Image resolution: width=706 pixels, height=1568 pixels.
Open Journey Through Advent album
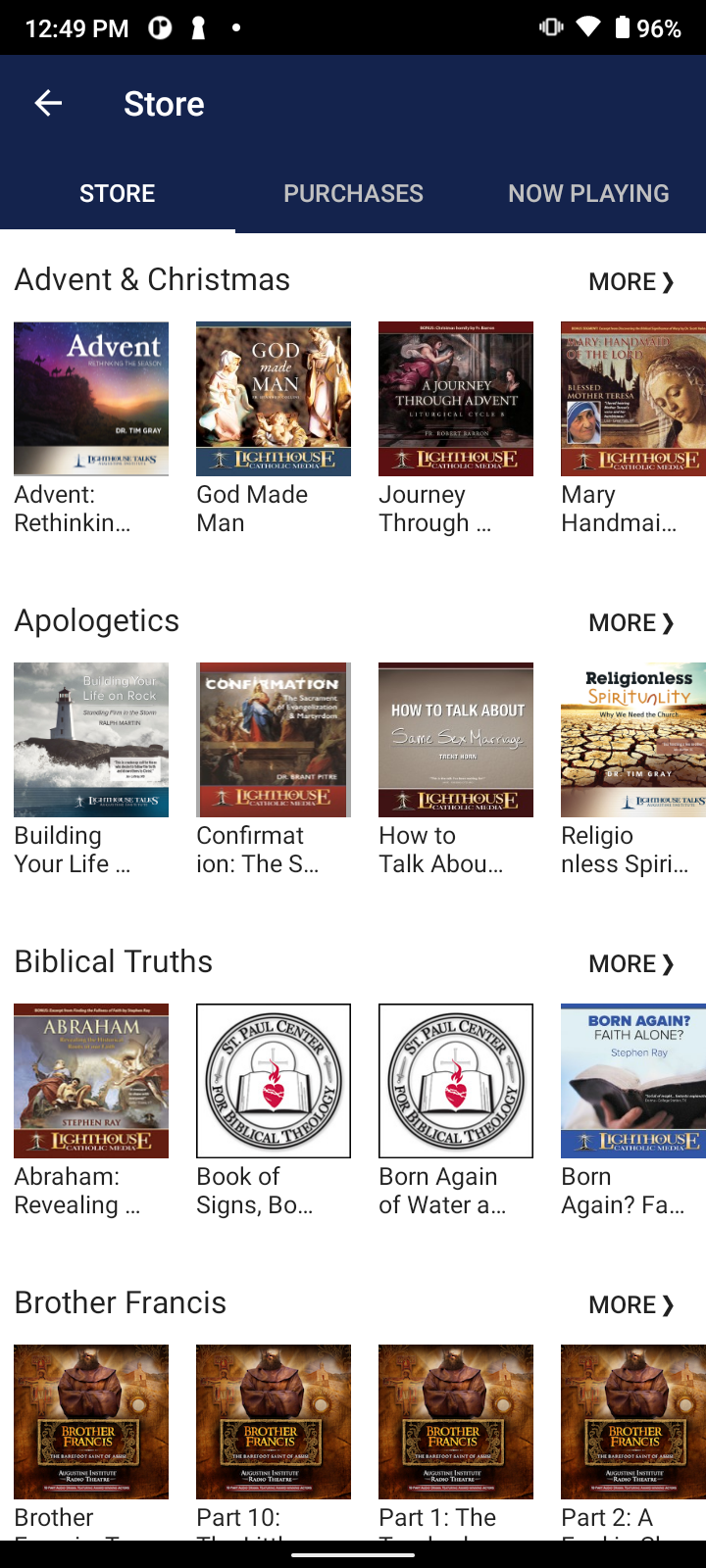[456, 399]
